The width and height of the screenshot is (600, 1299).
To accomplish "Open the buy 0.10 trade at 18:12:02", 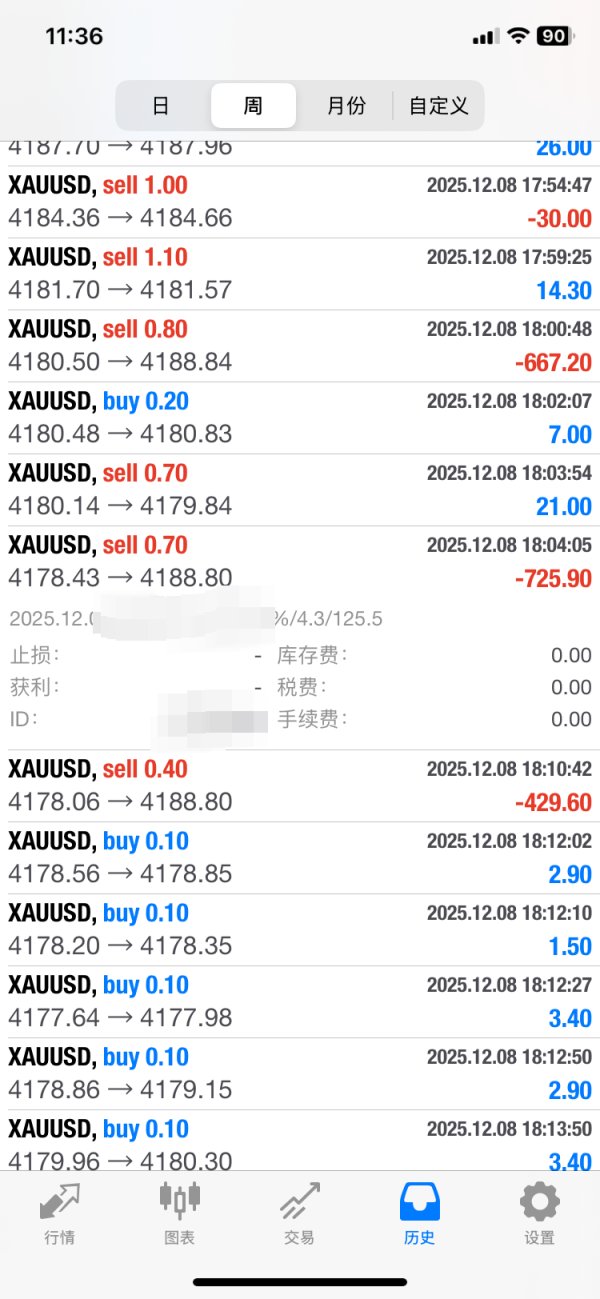I will click(x=300, y=858).
